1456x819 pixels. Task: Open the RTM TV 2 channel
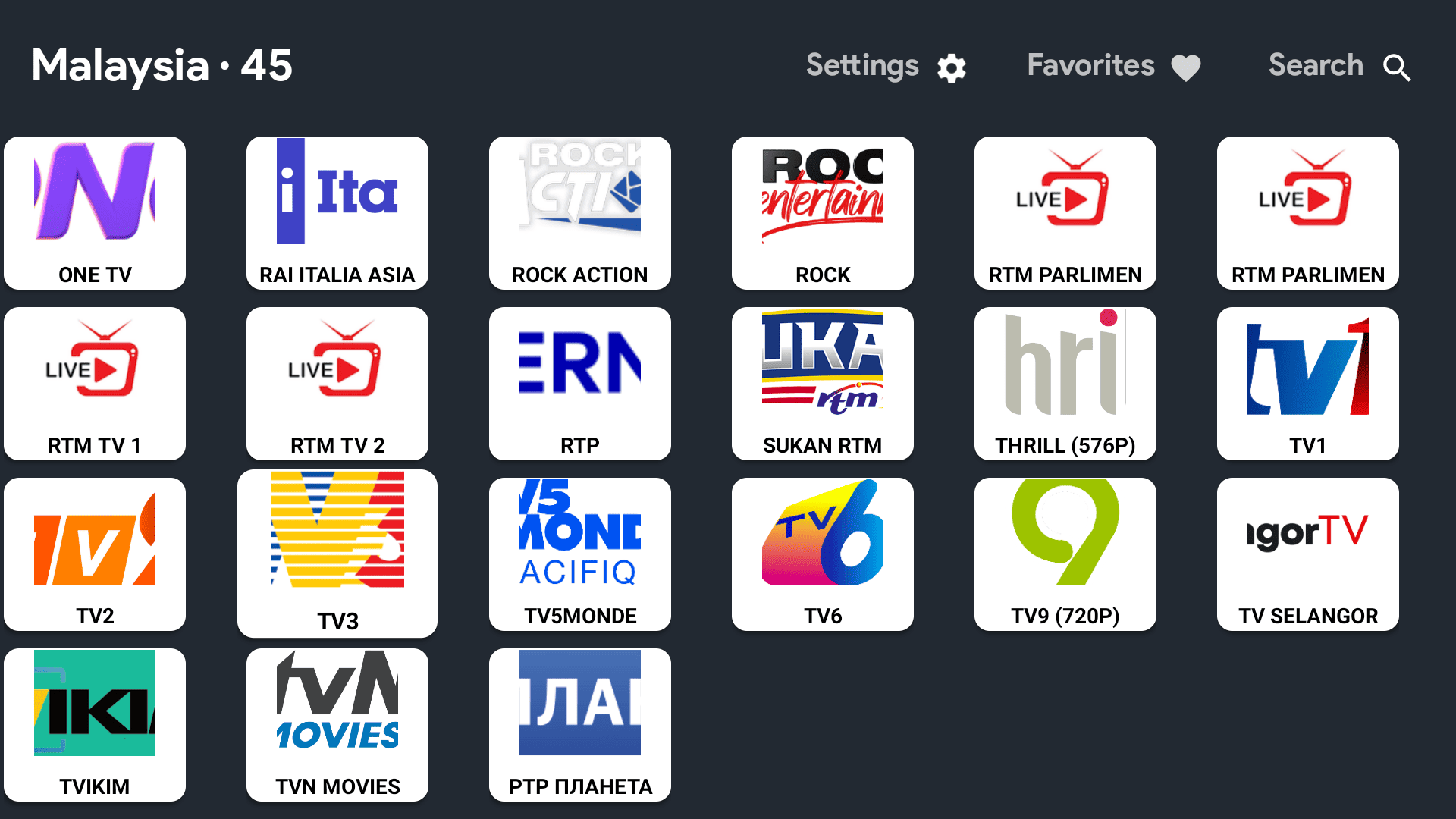pyautogui.click(x=337, y=383)
